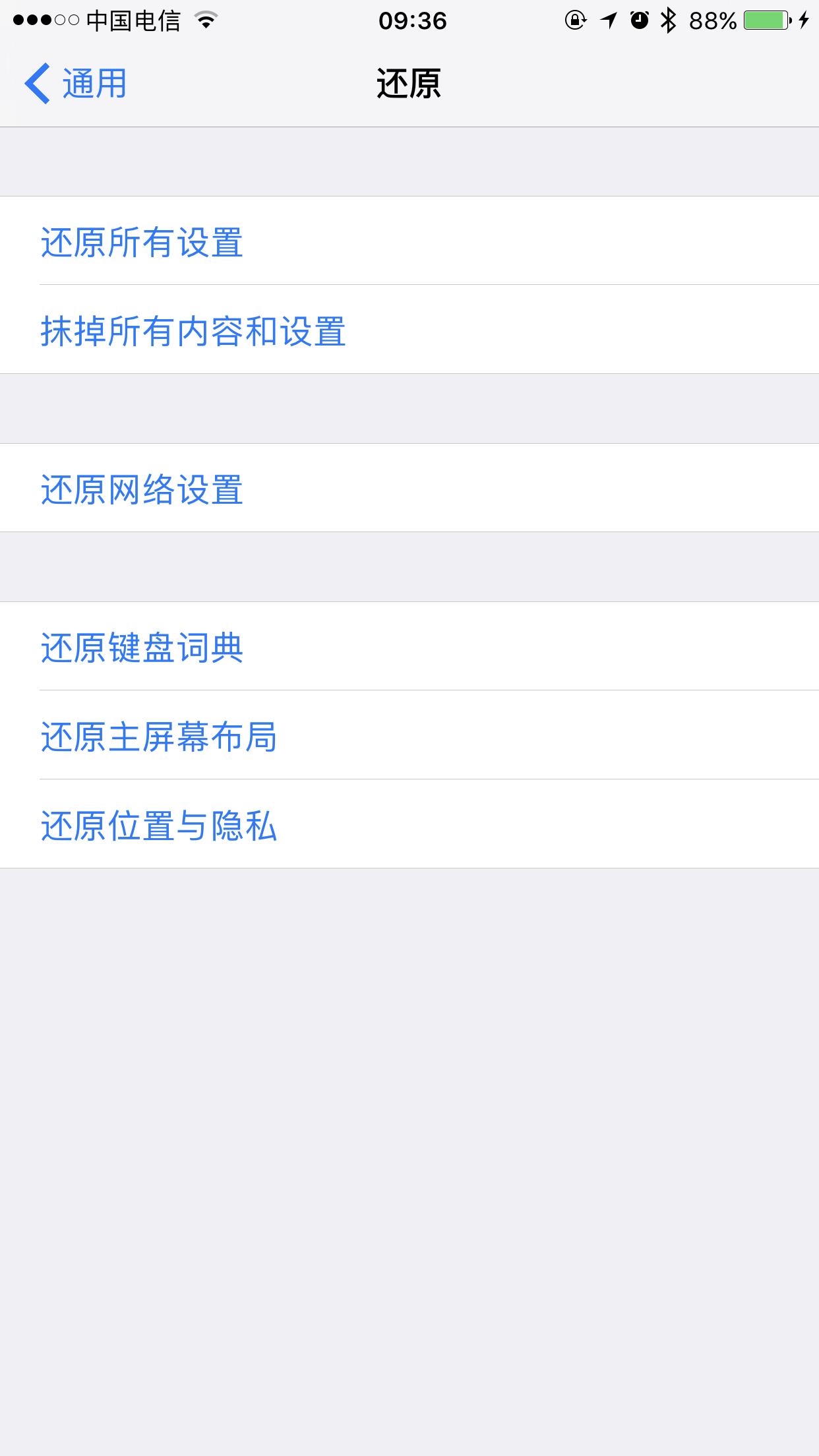Viewport: 819px width, 1456px height.
Task: Open the 通用 link in navigation bar
Action: coord(92,82)
